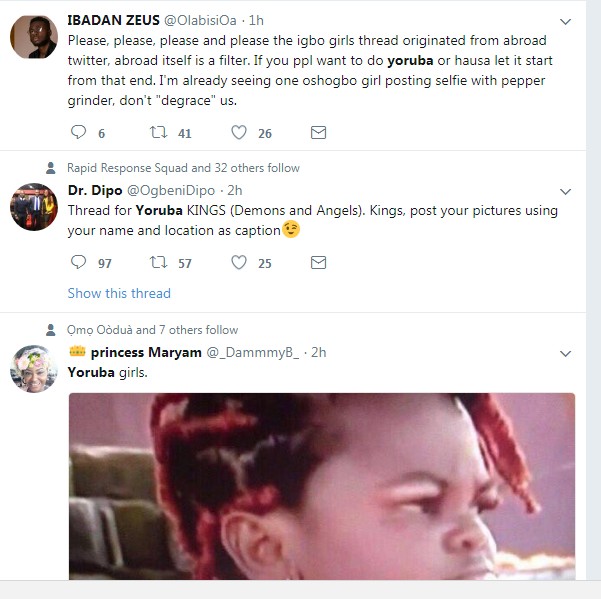This screenshot has height=599, width=601.
Task: Reply to Dr. Dipo's tweet
Action: (x=80, y=263)
